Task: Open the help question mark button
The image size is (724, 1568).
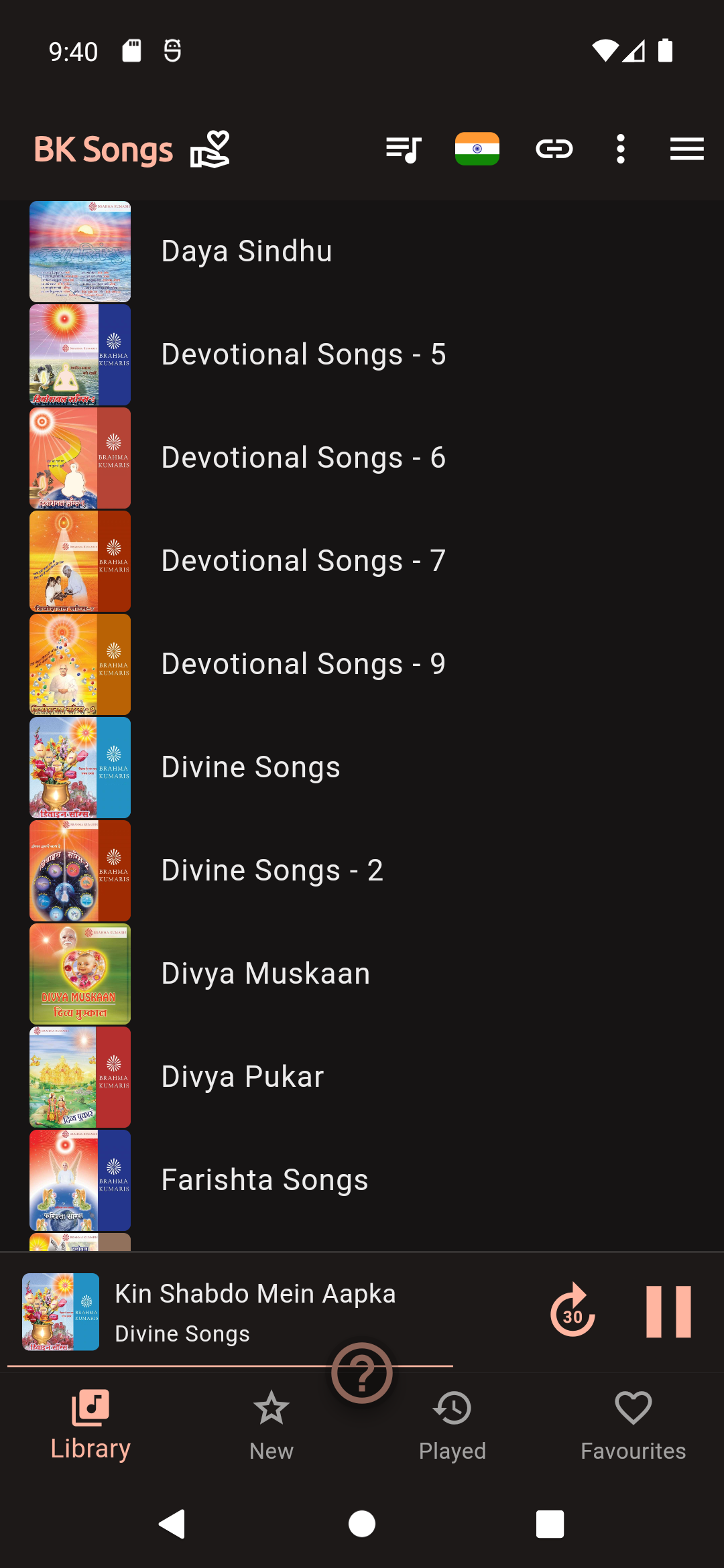Action: pos(362,1373)
